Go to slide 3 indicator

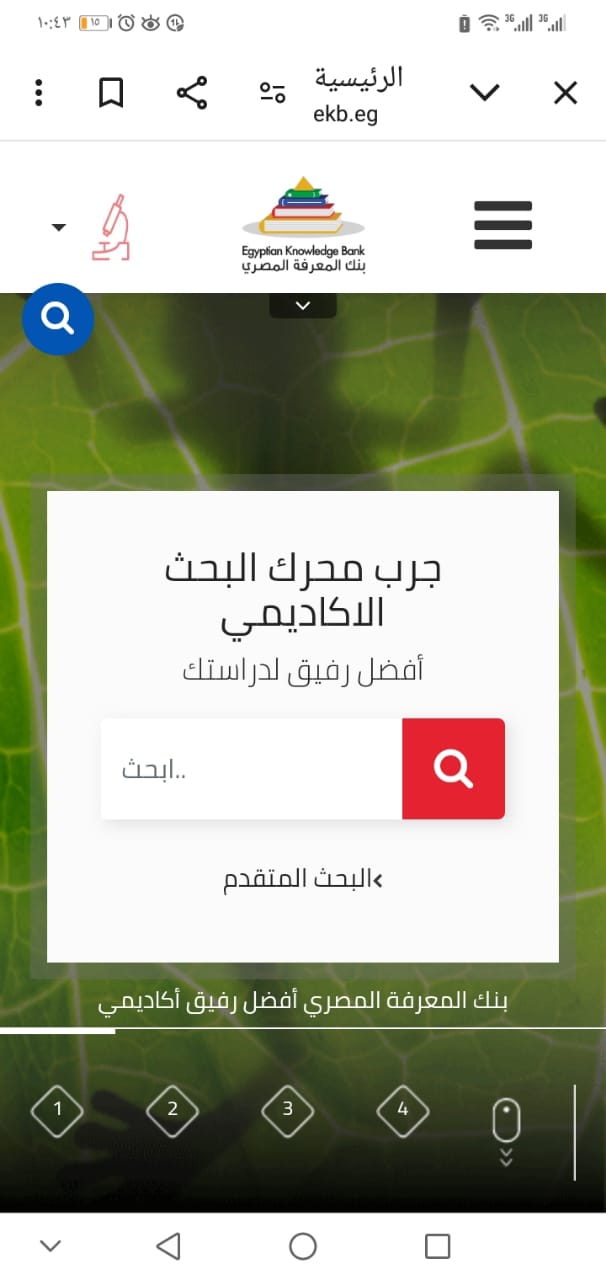287,1109
